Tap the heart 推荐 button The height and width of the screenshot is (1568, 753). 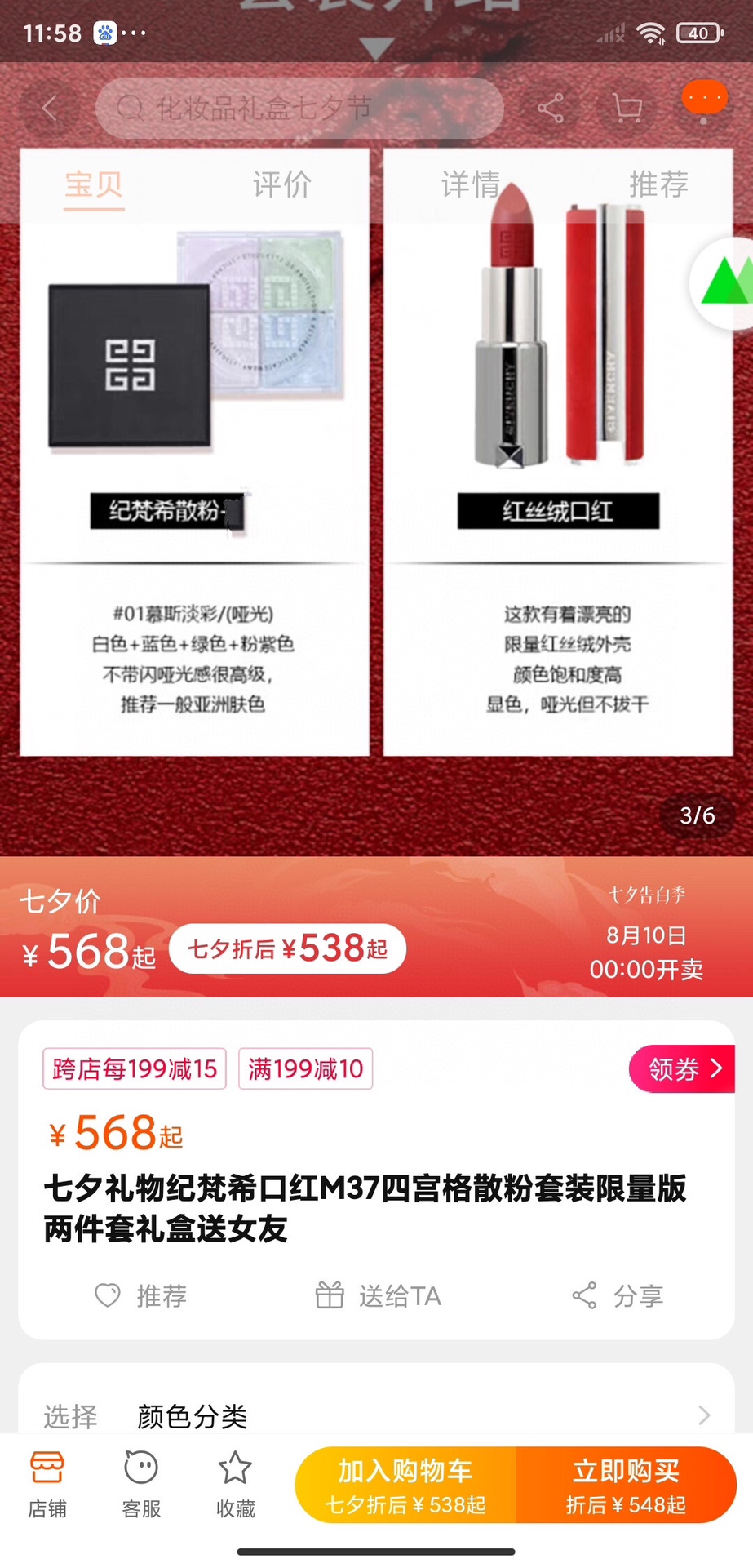click(141, 1295)
